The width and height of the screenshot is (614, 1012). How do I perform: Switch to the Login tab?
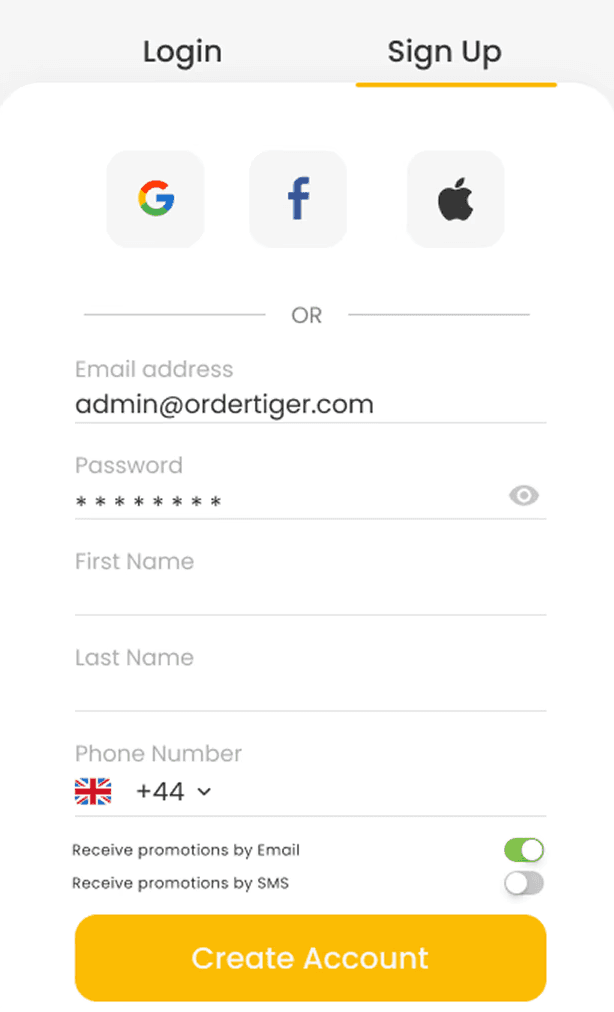coord(182,52)
